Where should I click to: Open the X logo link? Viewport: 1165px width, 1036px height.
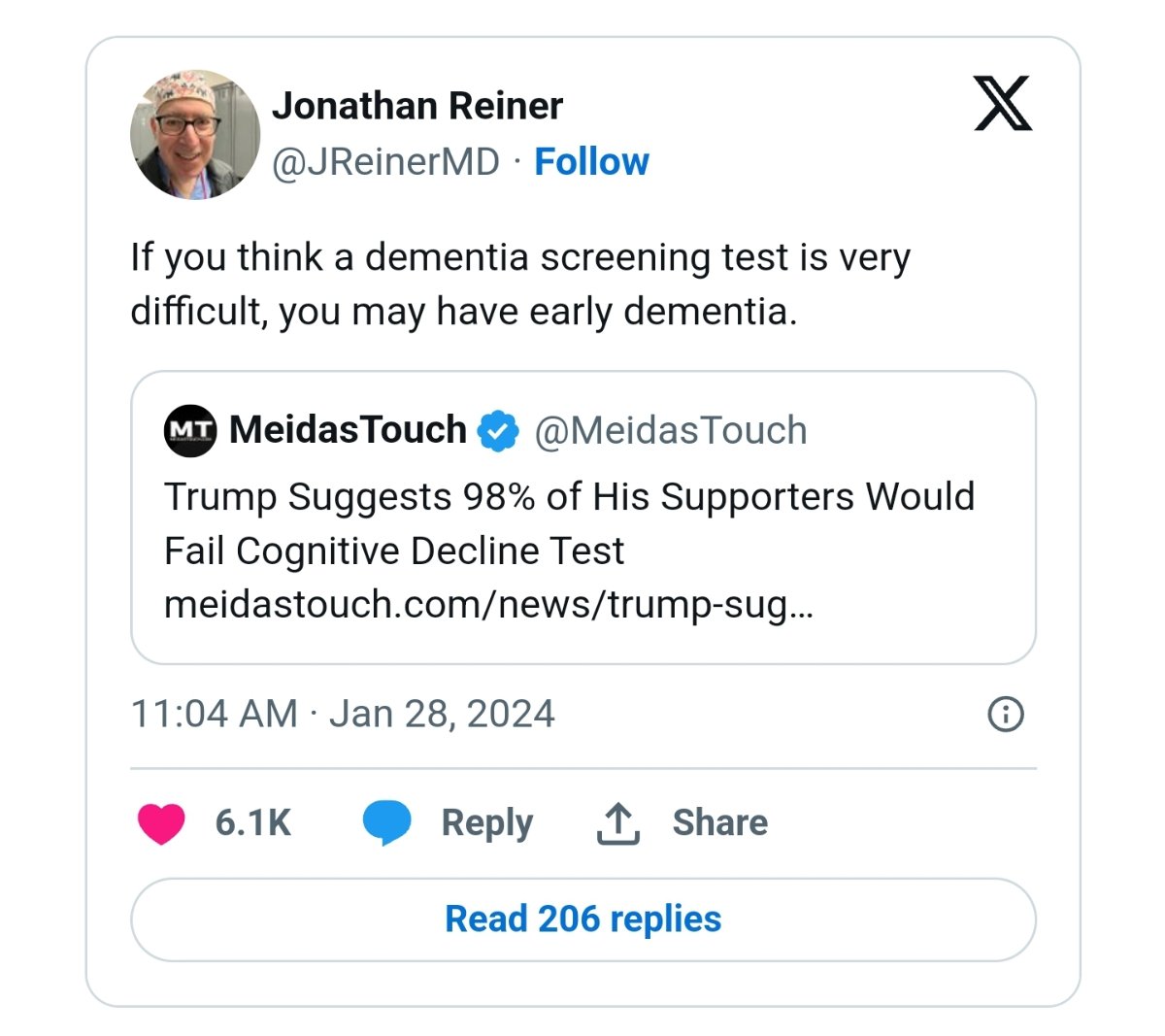click(x=1003, y=104)
